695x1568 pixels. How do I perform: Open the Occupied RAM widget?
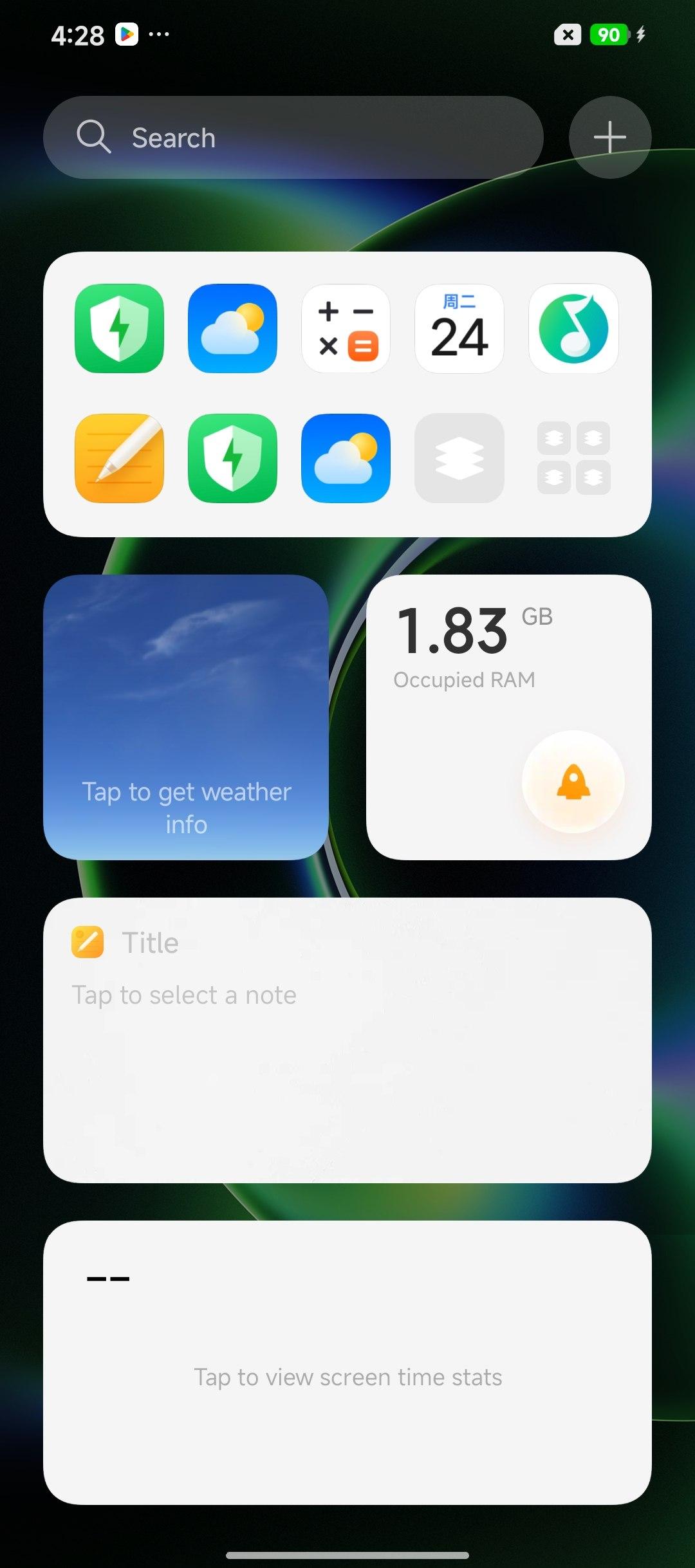pos(463,650)
